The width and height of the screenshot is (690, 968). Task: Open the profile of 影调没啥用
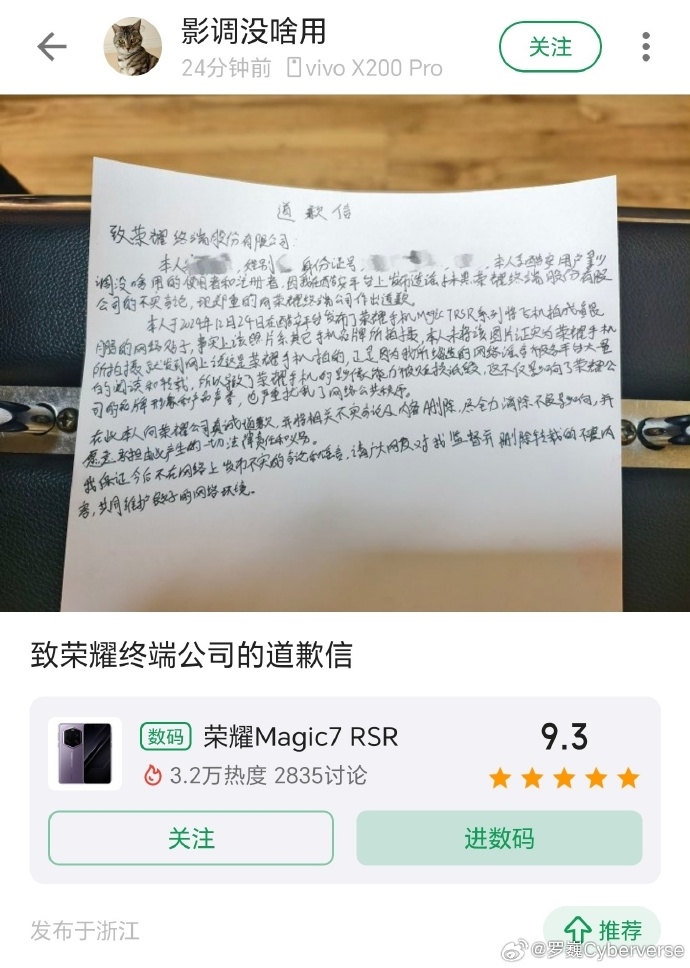133,47
